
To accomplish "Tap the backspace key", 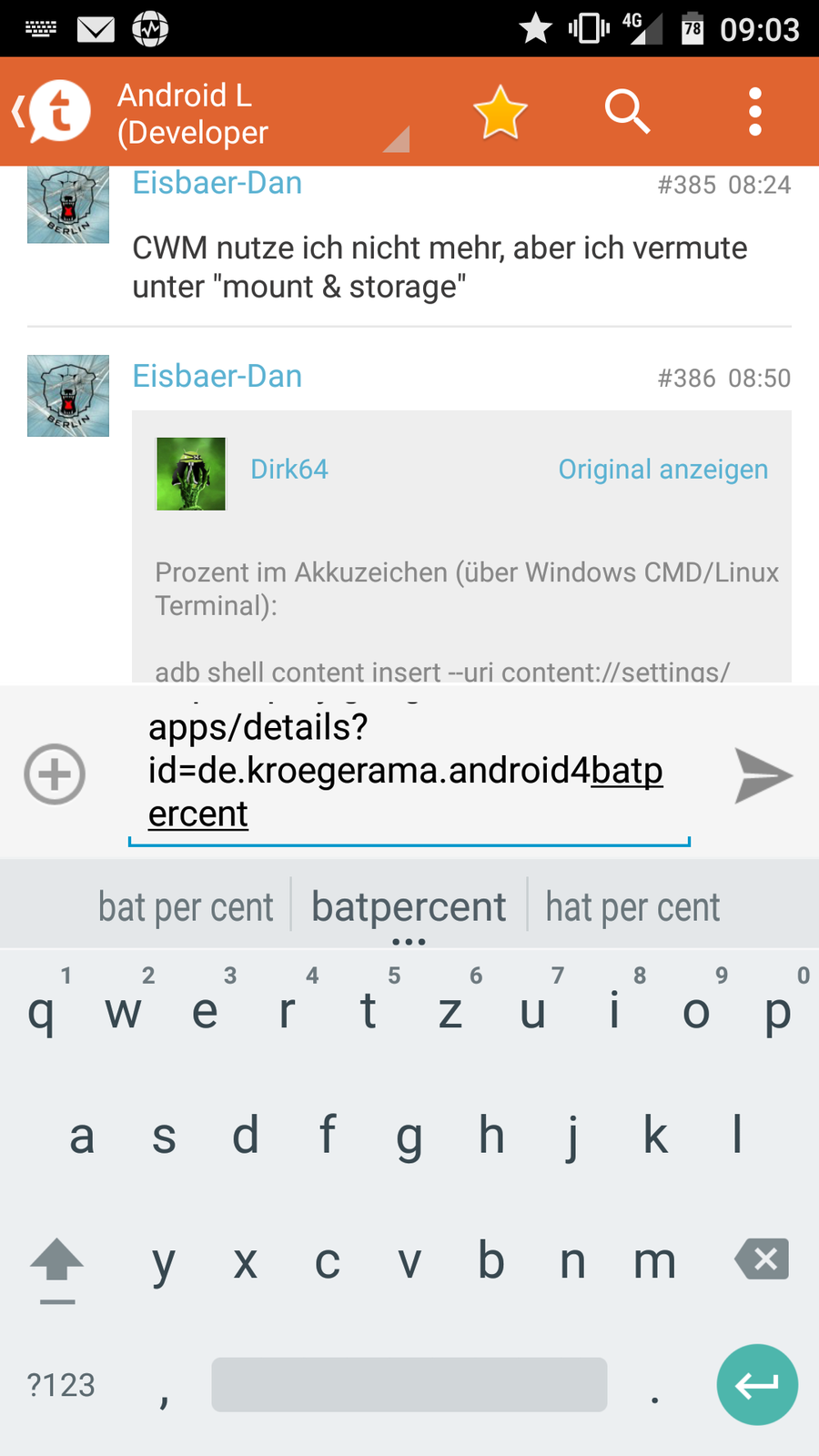I will (761, 1259).
